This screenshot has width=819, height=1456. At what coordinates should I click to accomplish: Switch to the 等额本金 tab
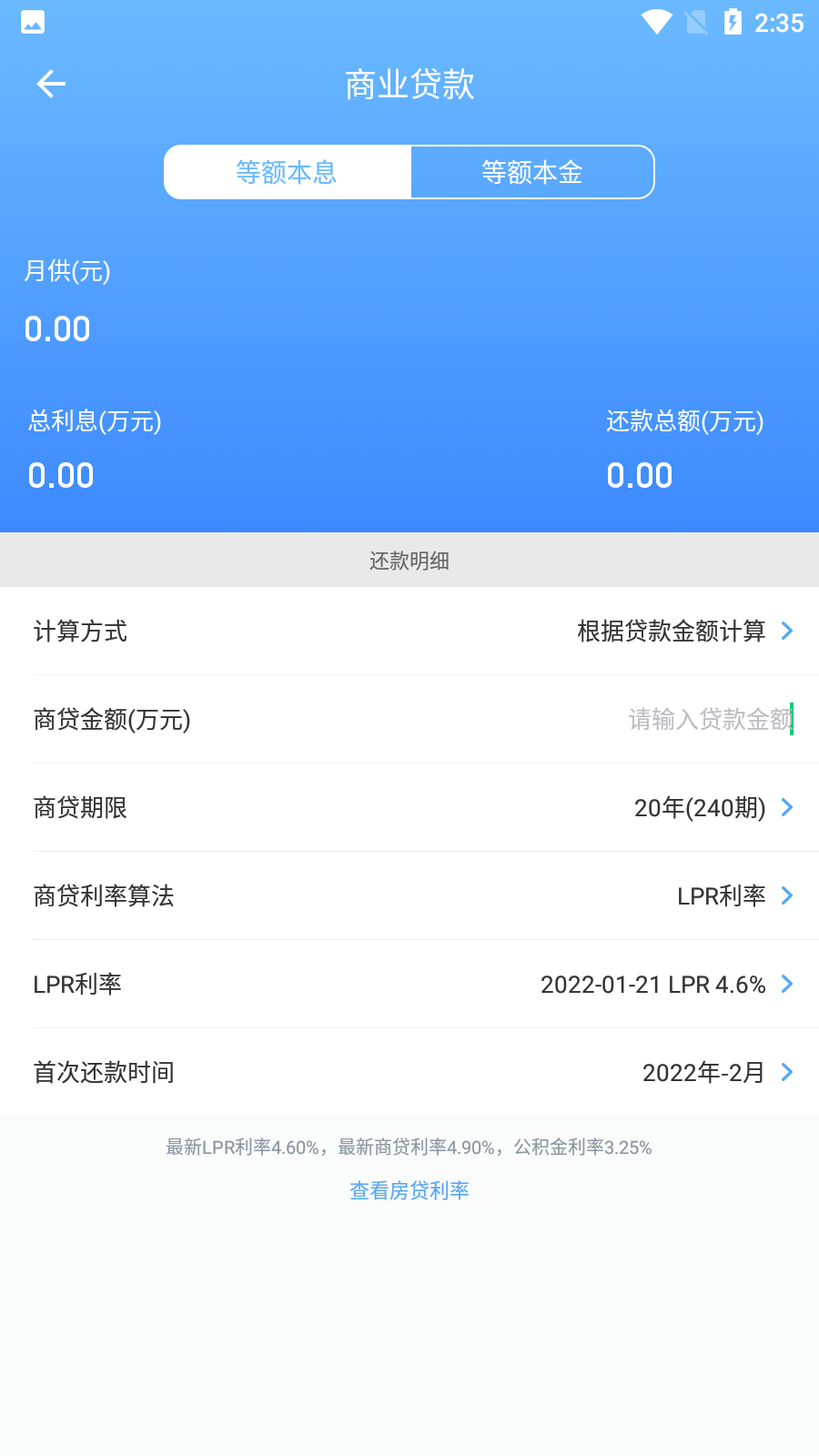tap(532, 172)
